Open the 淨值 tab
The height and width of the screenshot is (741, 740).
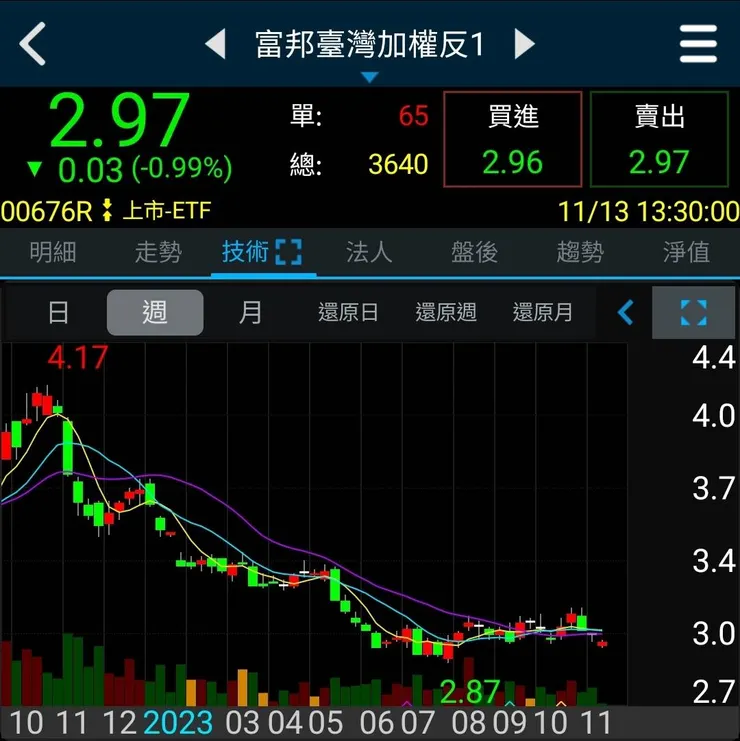click(686, 252)
